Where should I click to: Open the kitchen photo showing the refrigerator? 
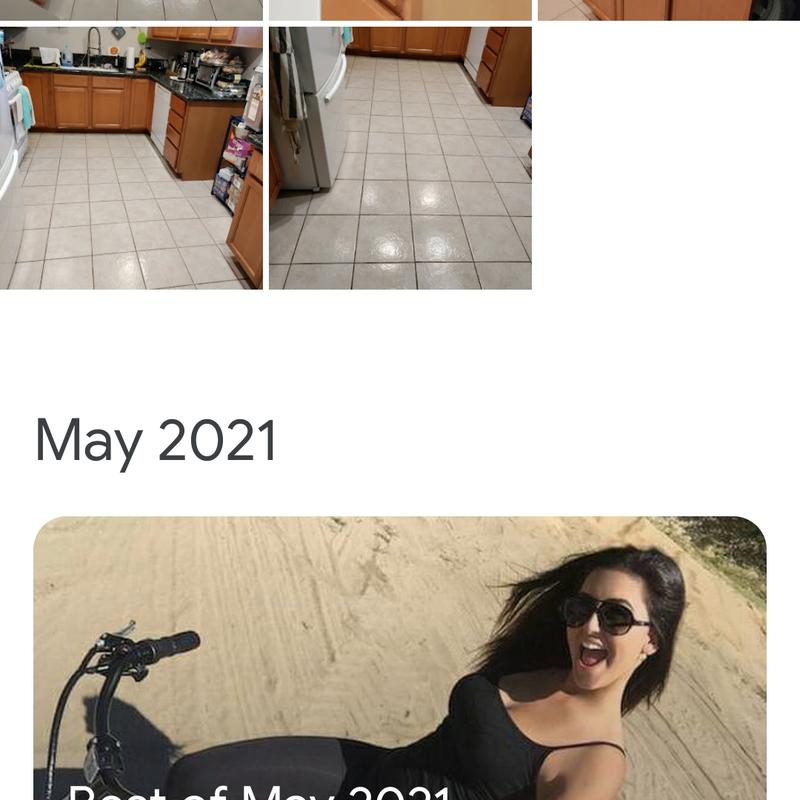pyautogui.click(x=400, y=158)
